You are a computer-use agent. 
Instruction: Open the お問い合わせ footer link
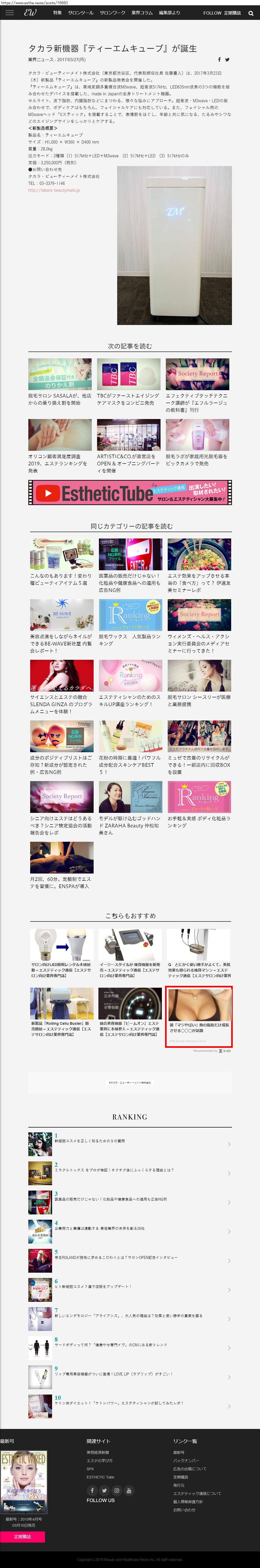pos(184,1509)
